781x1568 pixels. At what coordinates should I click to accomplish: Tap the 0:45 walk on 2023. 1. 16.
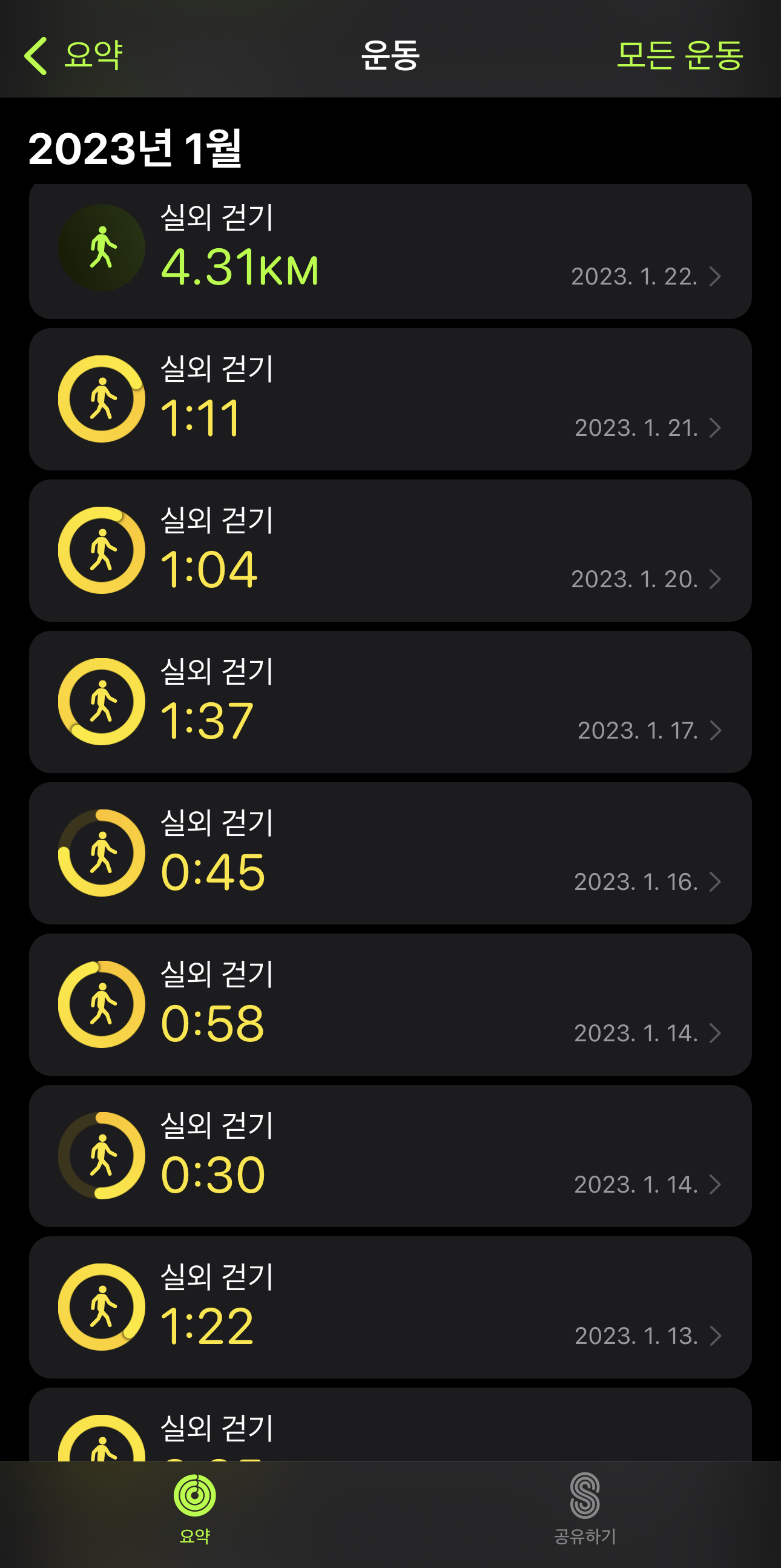point(389,853)
